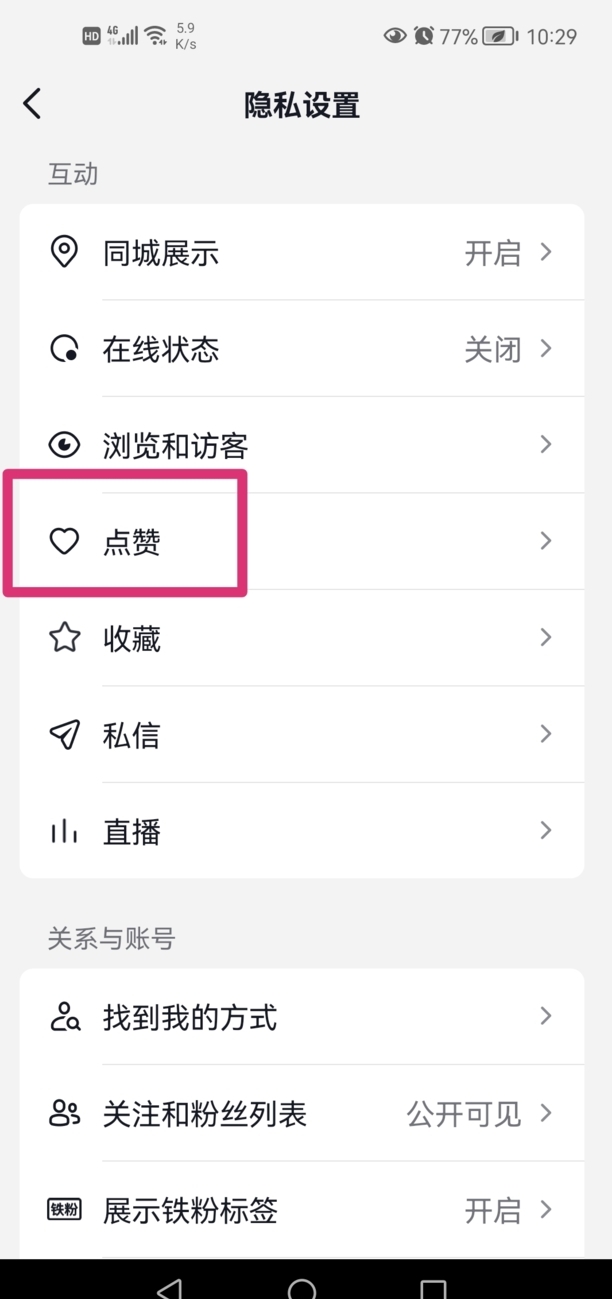Open 展示铁粉标签 setting
This screenshot has height=1299, width=612.
point(301,1210)
